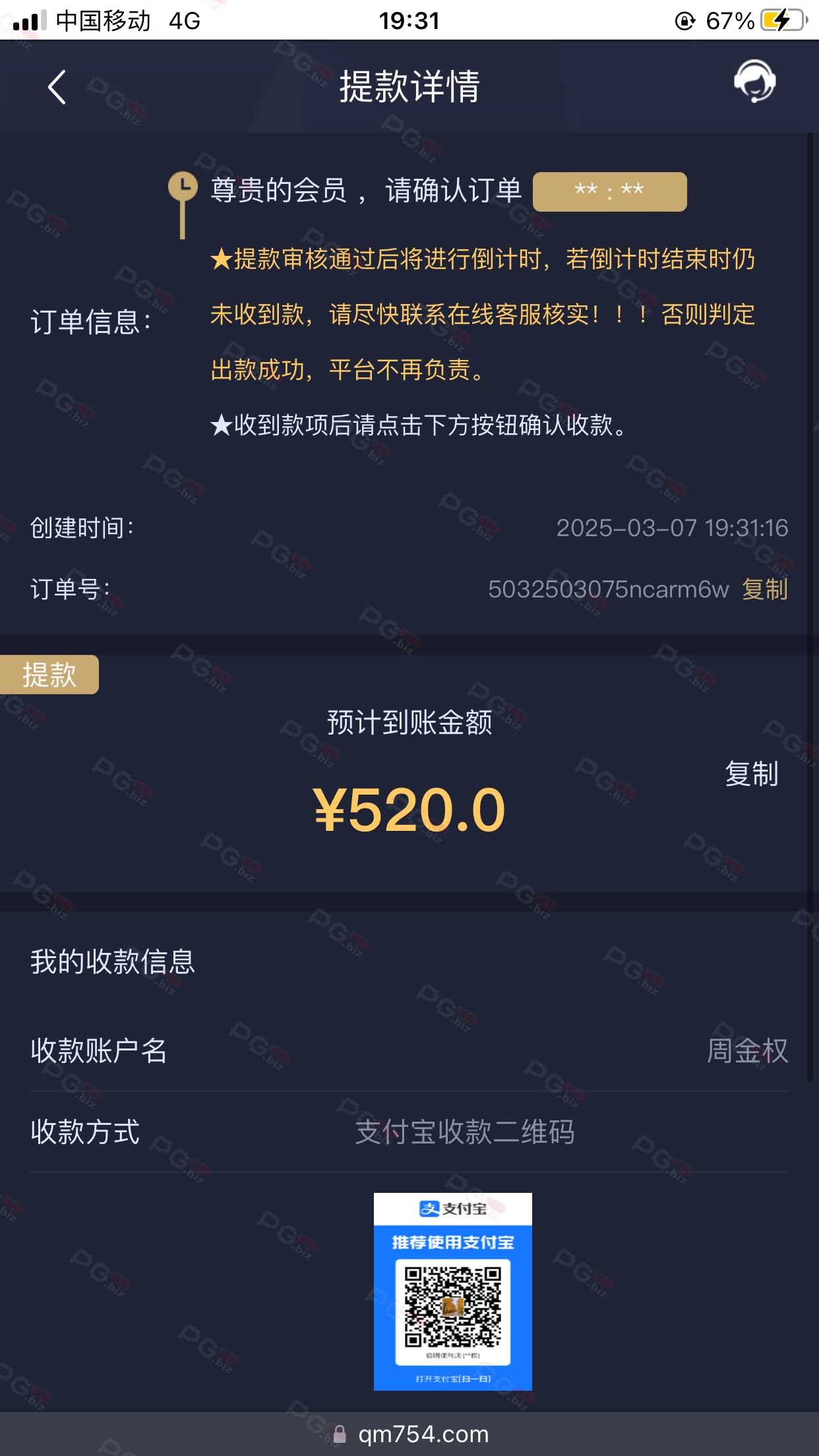Copy the expected amount ¥520.0
This screenshot has height=1456, width=819.
pyautogui.click(x=751, y=773)
